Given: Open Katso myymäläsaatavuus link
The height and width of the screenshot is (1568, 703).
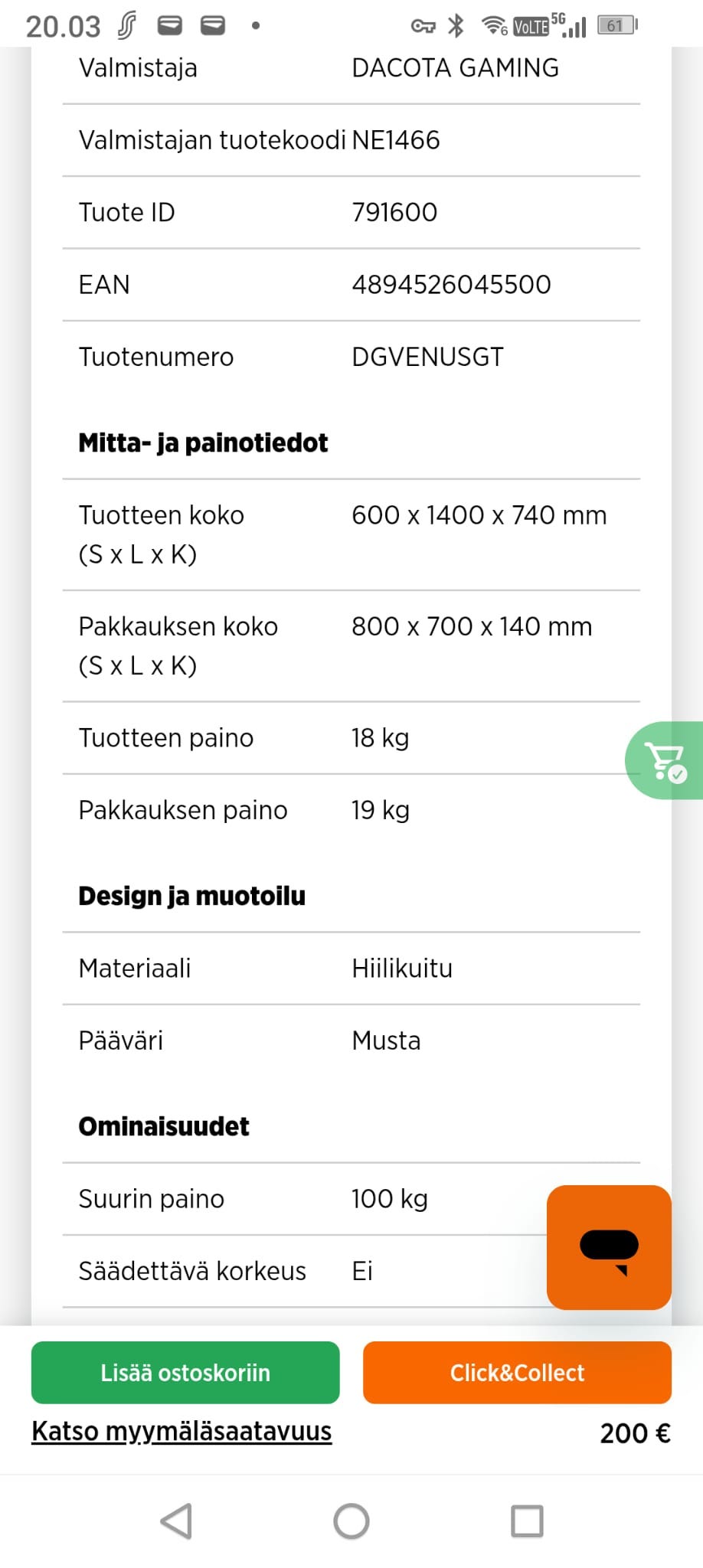Looking at the screenshot, I should (180, 1431).
